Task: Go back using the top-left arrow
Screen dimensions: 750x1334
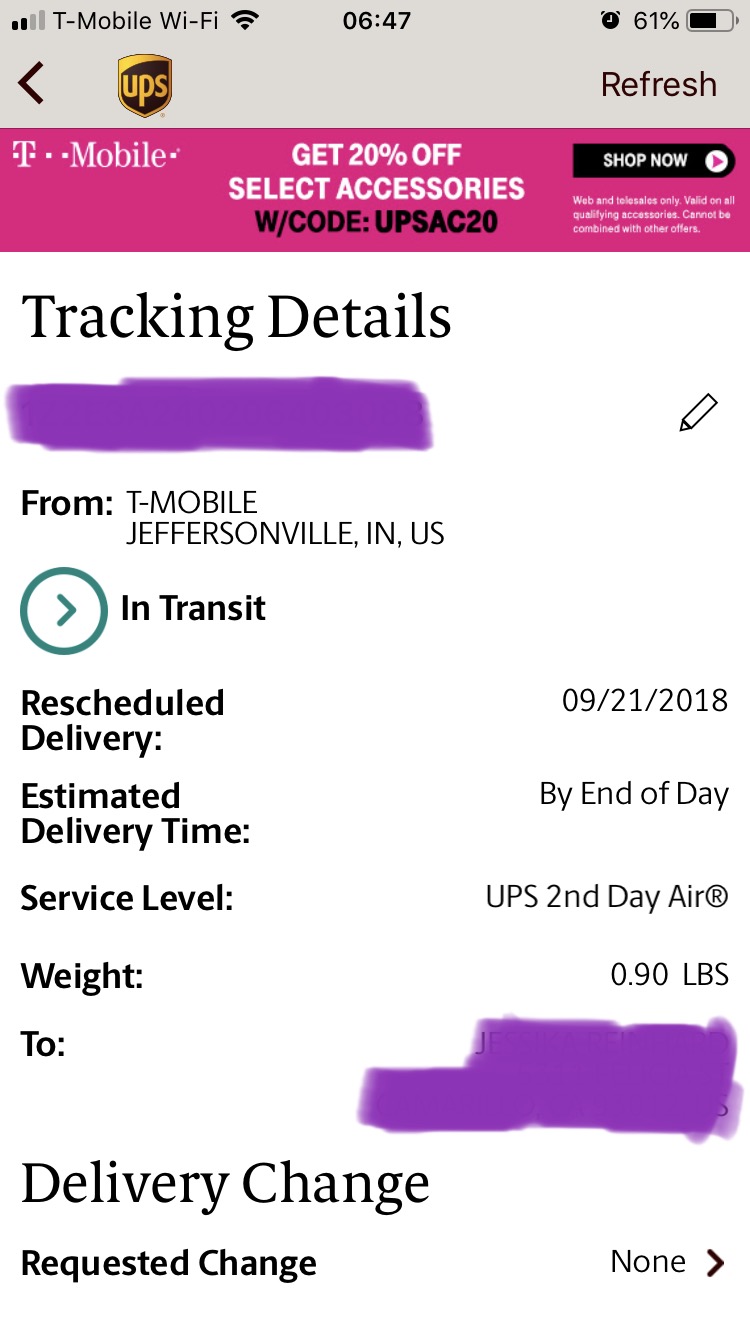Action: tap(32, 84)
